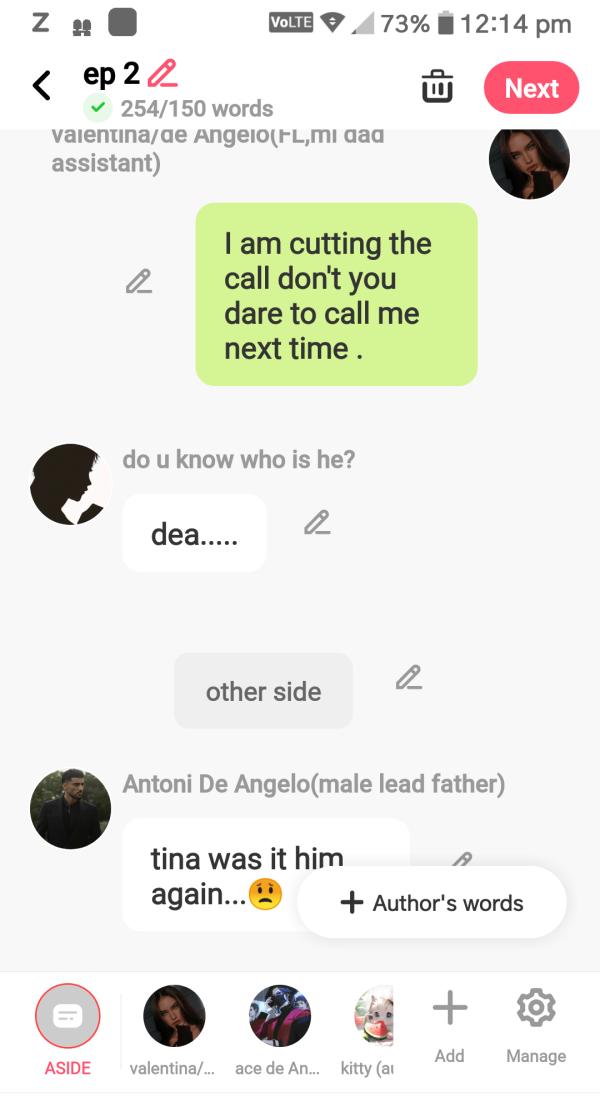The width and height of the screenshot is (600, 1102).
Task: Proceed with the Next button
Action: 531,88
